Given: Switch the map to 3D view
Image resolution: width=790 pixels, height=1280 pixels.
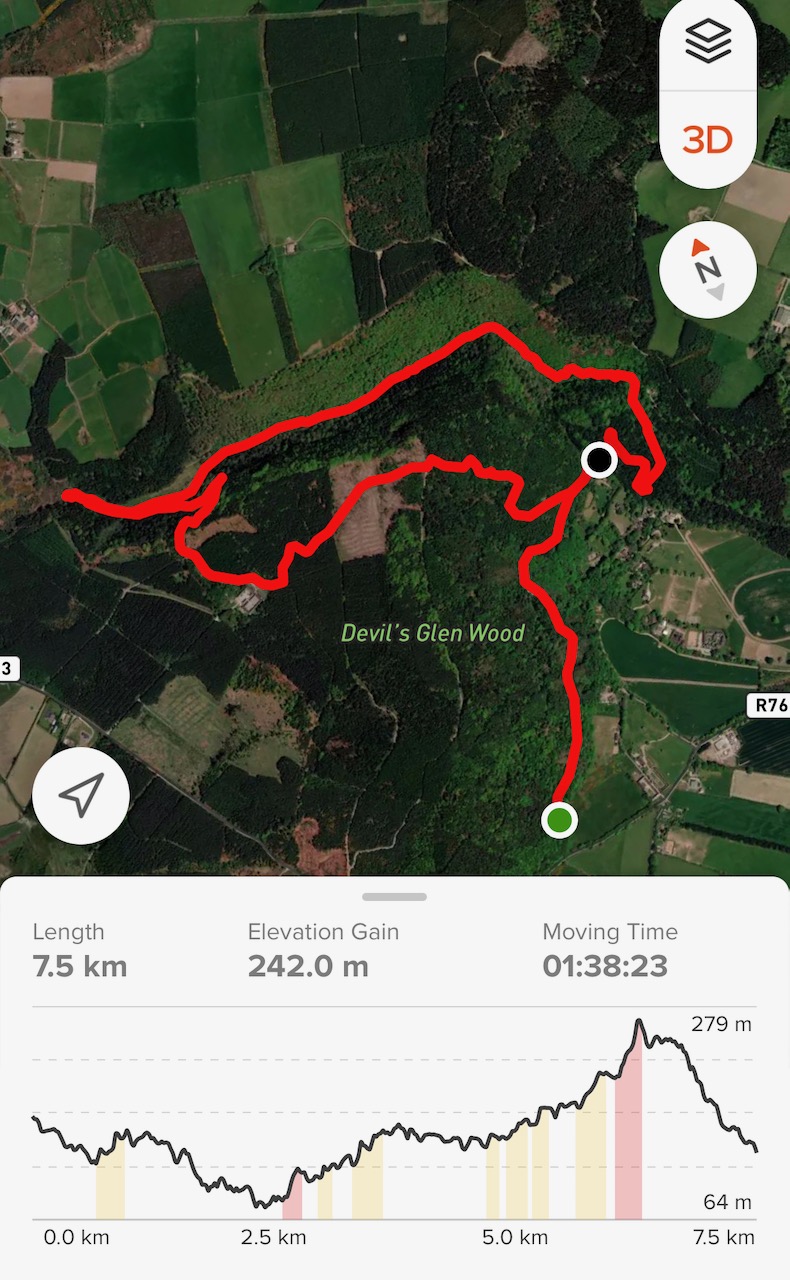Looking at the screenshot, I should 708,140.
